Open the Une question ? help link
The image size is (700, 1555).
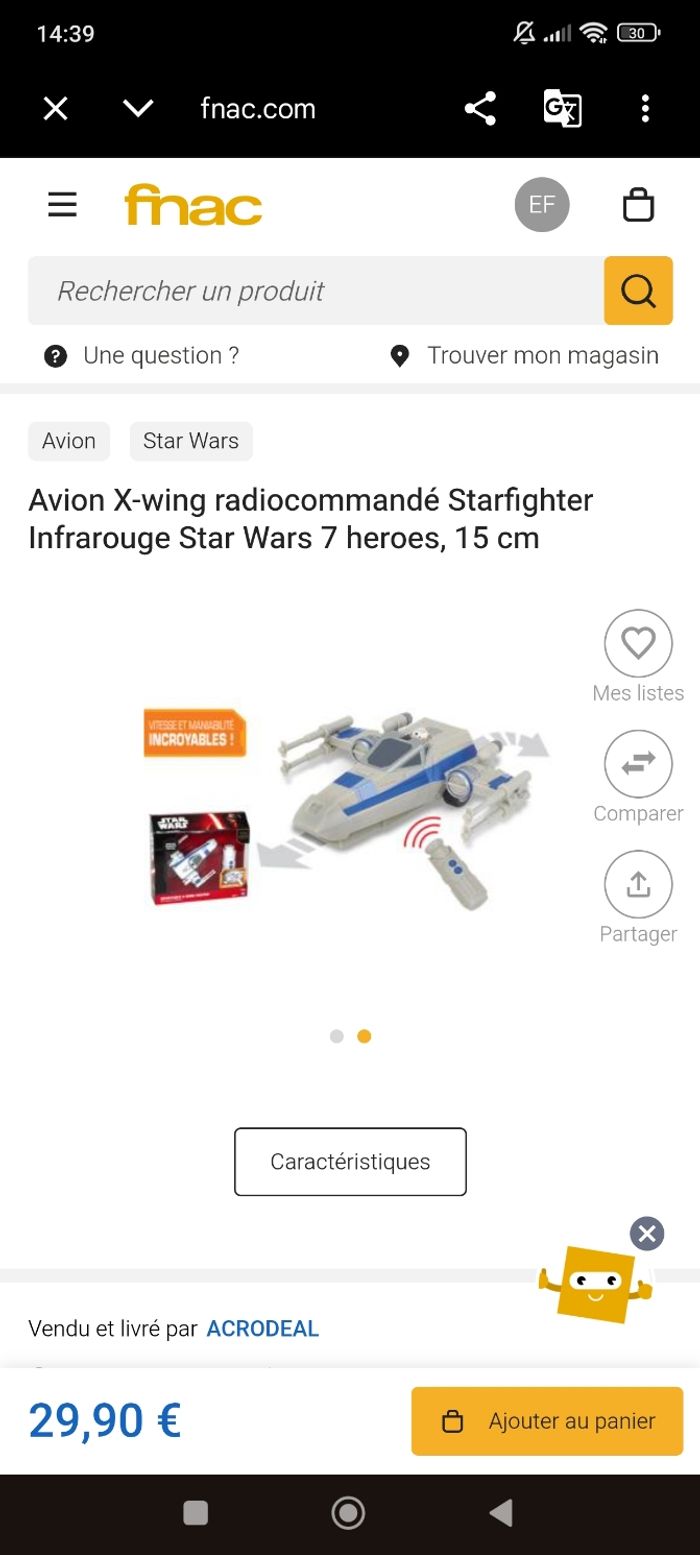[x=142, y=356]
